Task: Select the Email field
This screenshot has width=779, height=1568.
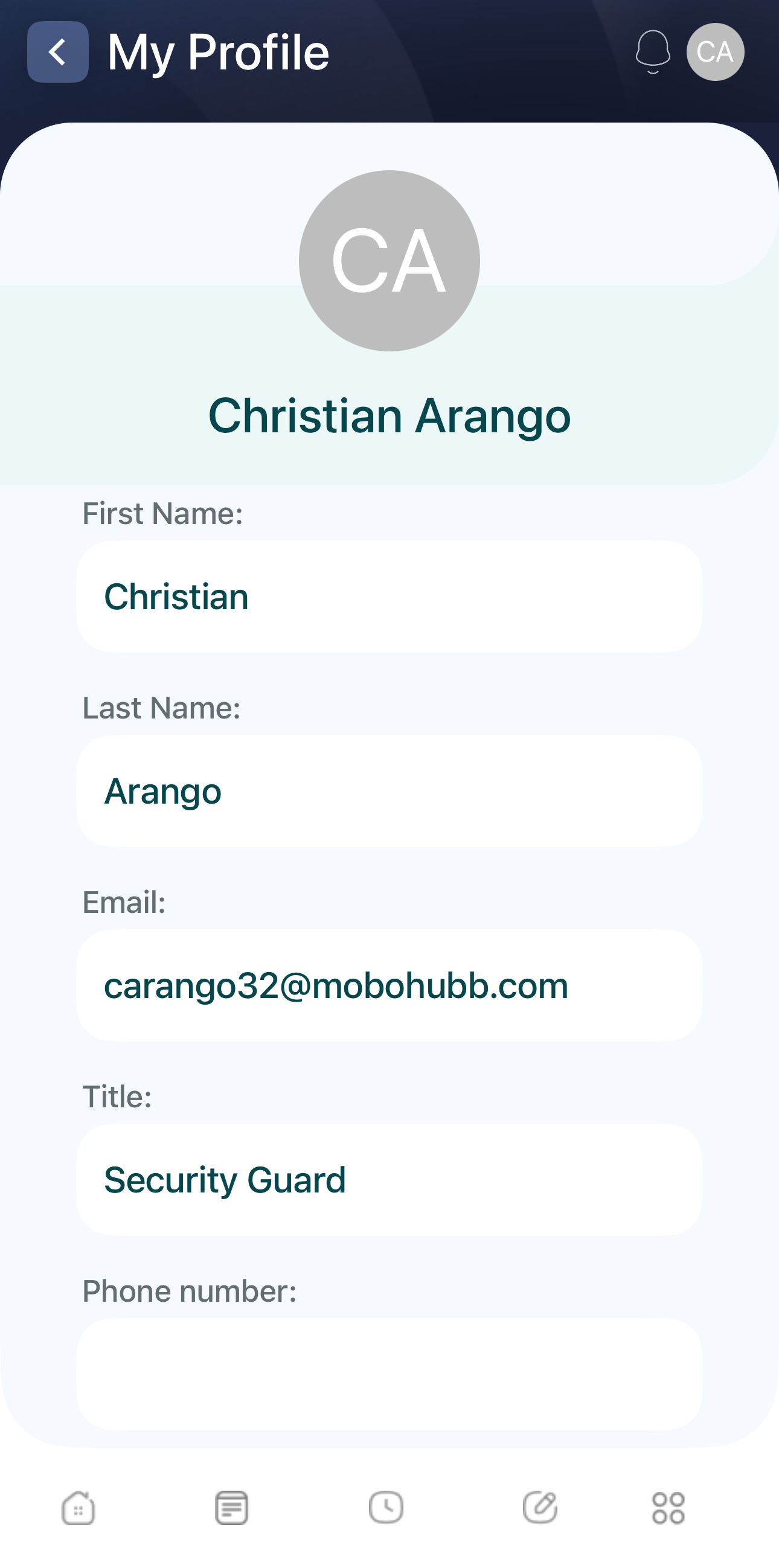Action: pos(389,985)
